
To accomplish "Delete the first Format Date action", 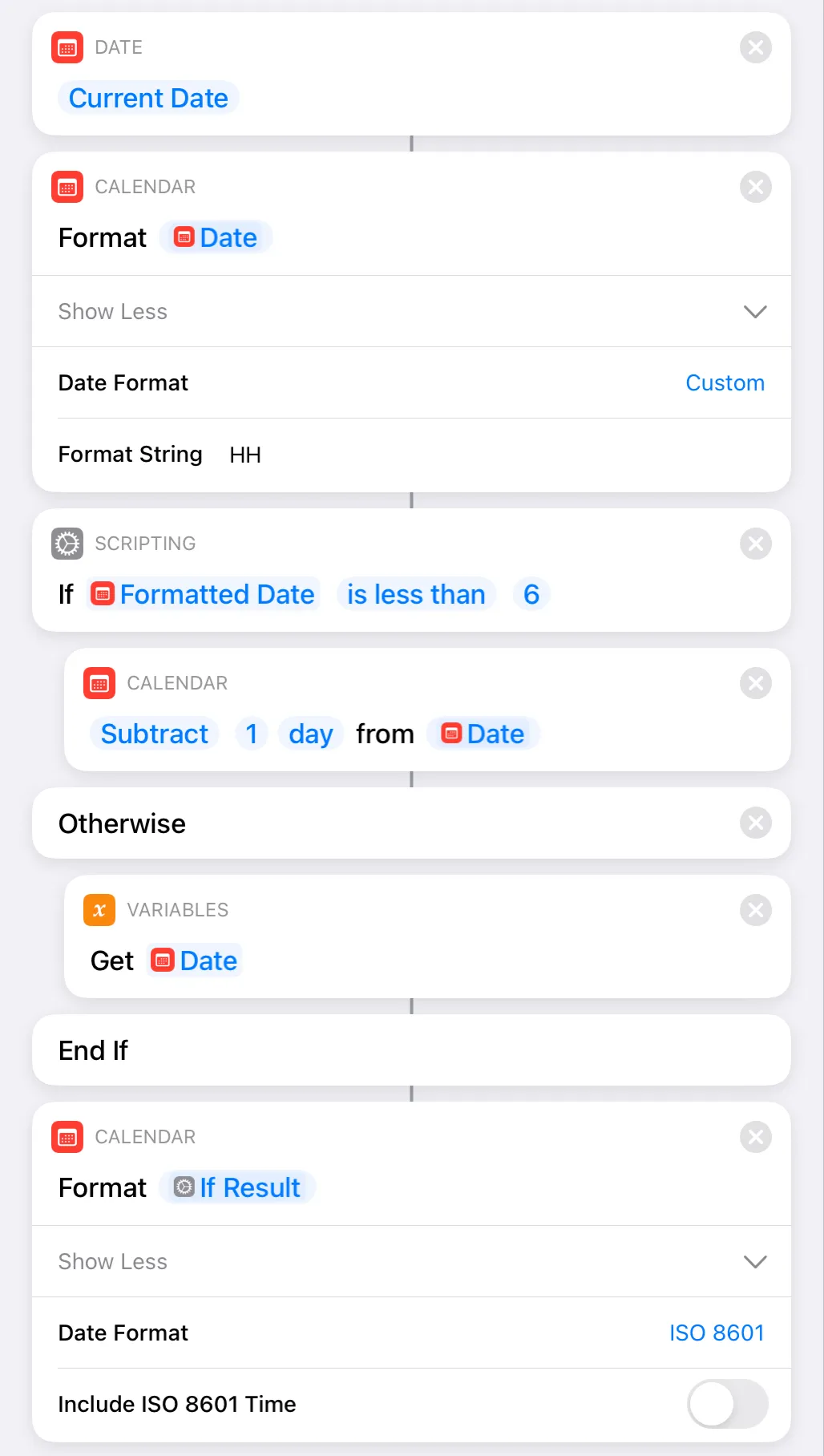I will click(x=755, y=187).
